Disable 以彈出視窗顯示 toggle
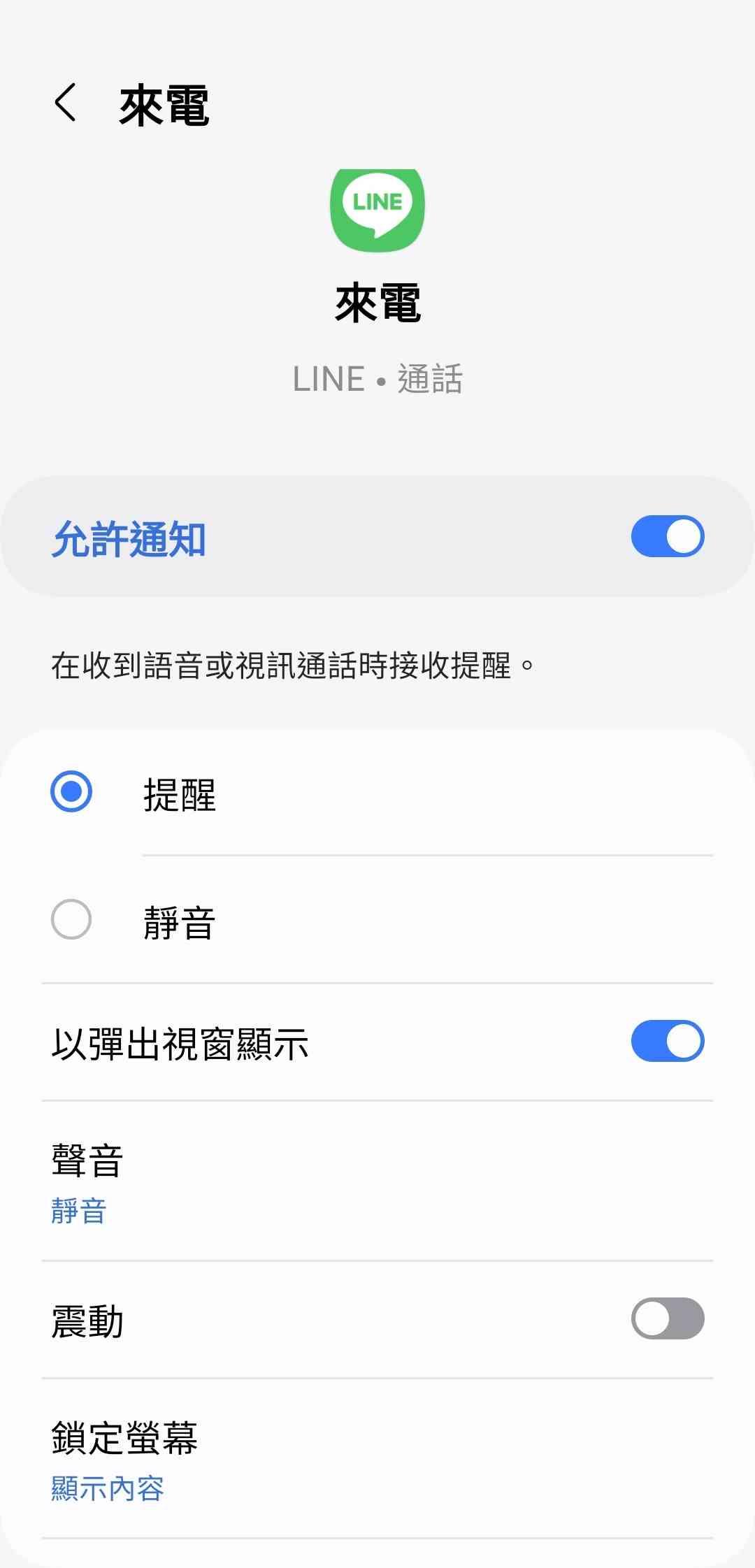Image resolution: width=755 pixels, height=1568 pixels. coord(667,1041)
